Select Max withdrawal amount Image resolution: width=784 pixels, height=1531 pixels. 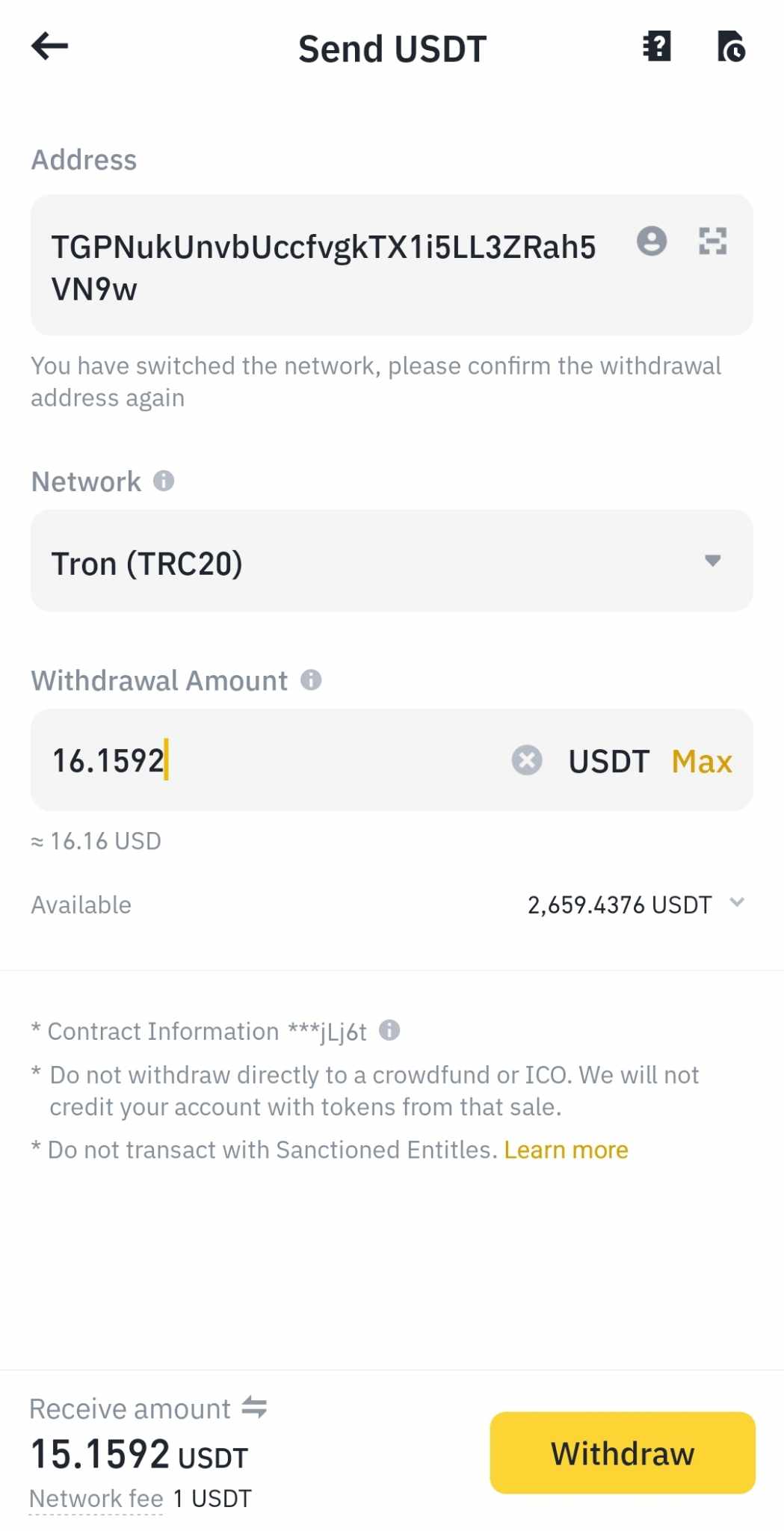(702, 762)
